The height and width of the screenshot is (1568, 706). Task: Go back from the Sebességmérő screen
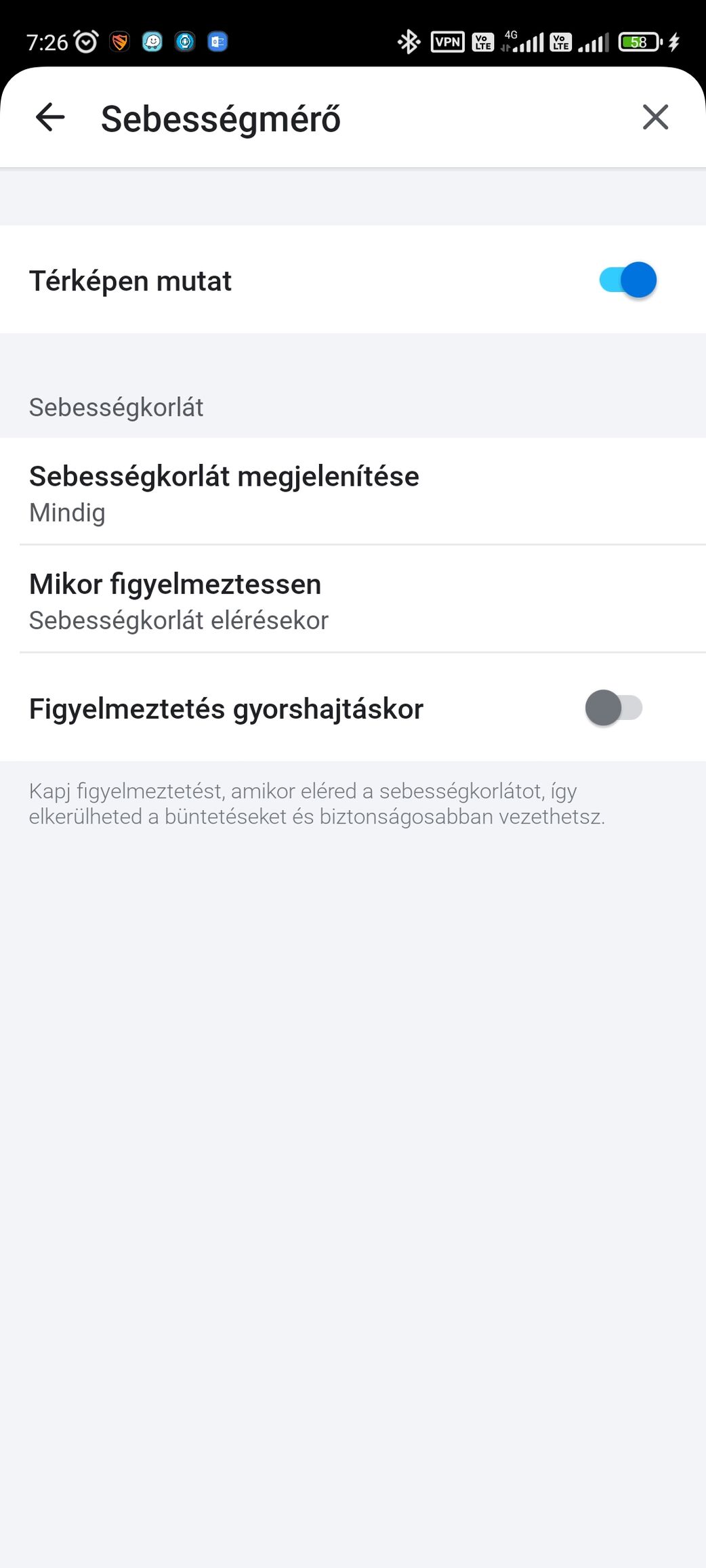pos(50,117)
